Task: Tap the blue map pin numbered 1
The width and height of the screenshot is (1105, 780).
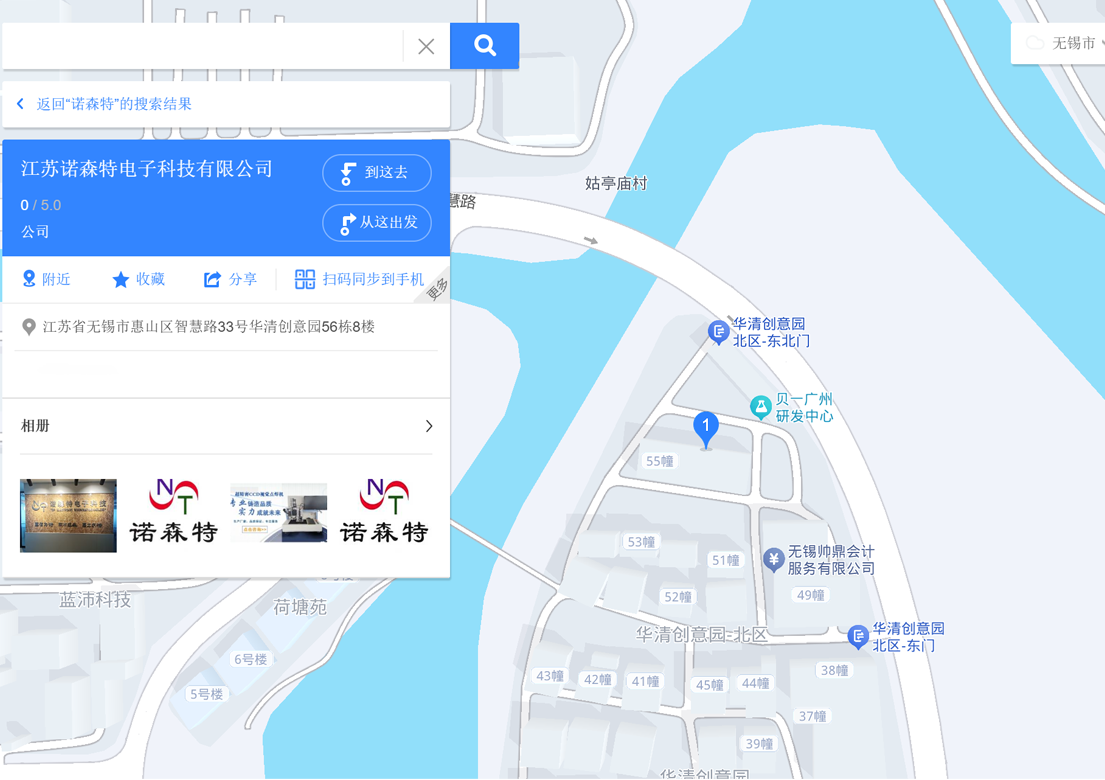Action: point(706,428)
